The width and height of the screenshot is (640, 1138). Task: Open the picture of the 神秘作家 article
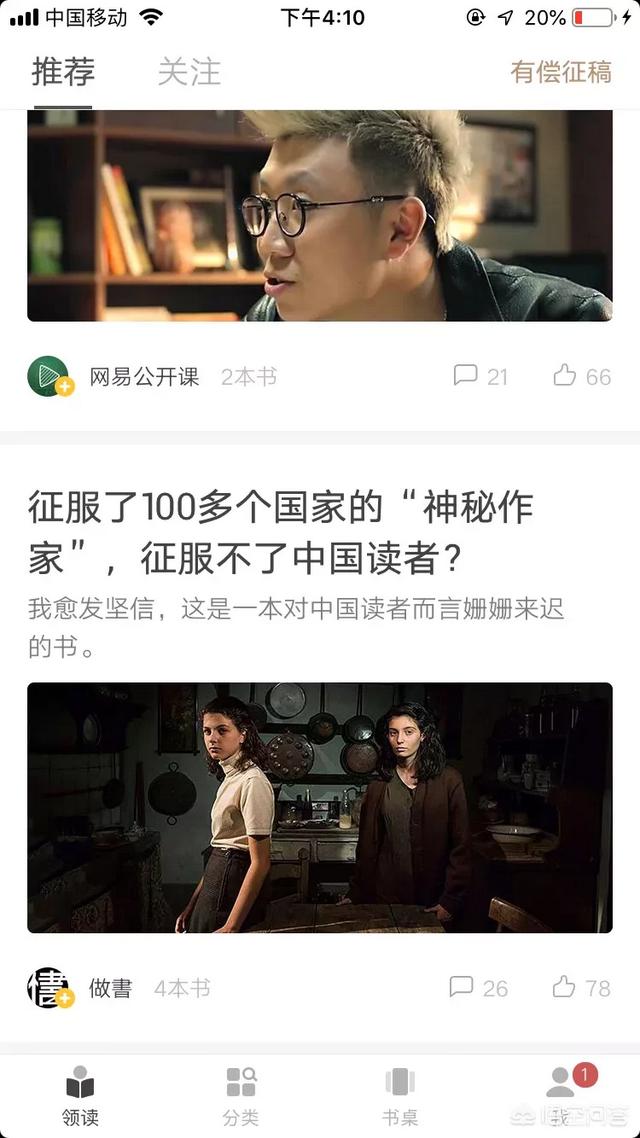[x=320, y=807]
